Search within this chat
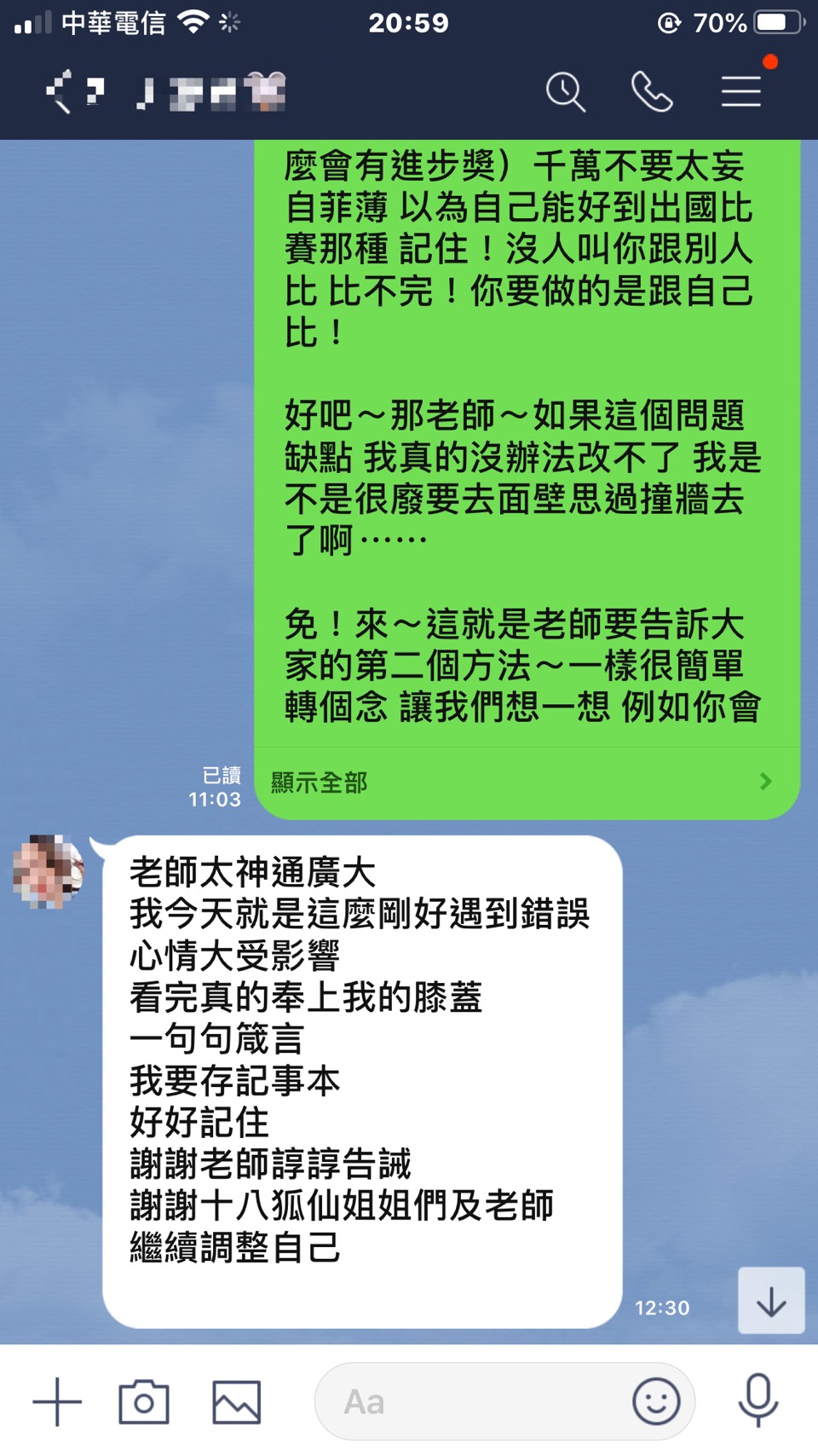The image size is (818, 1456). (x=566, y=91)
